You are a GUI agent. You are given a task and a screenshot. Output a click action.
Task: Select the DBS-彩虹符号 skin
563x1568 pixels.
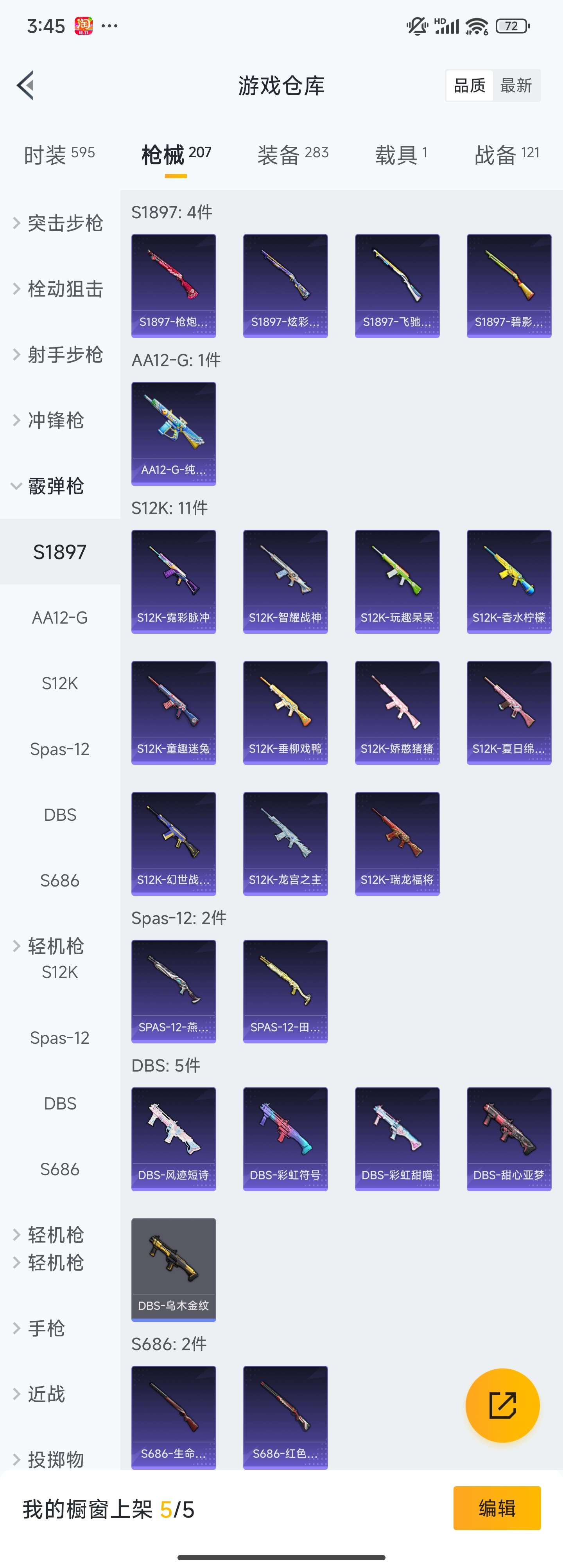click(285, 1138)
